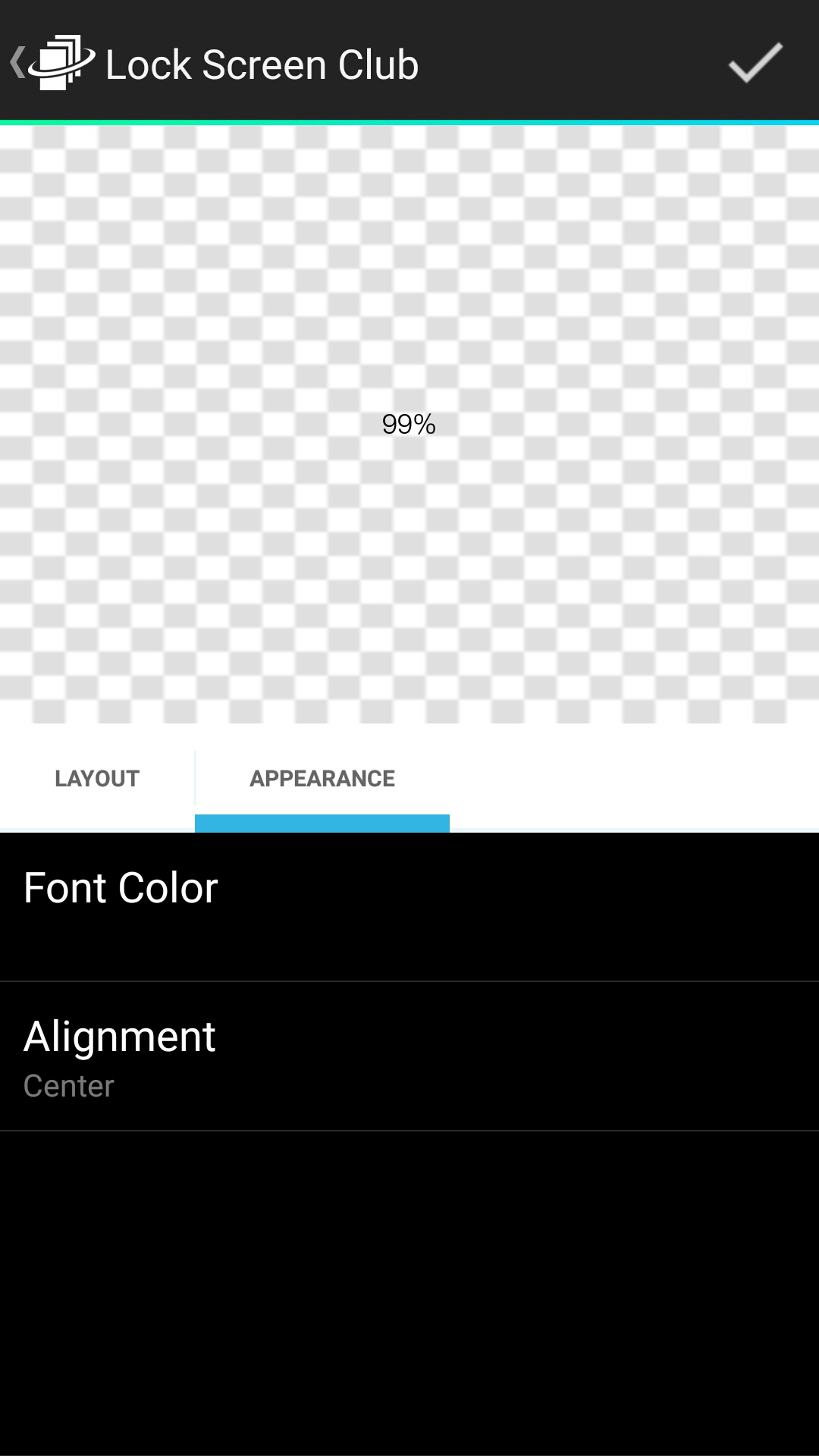Change the Alignment option
This screenshot has width=819, height=1456.
click(409, 1056)
